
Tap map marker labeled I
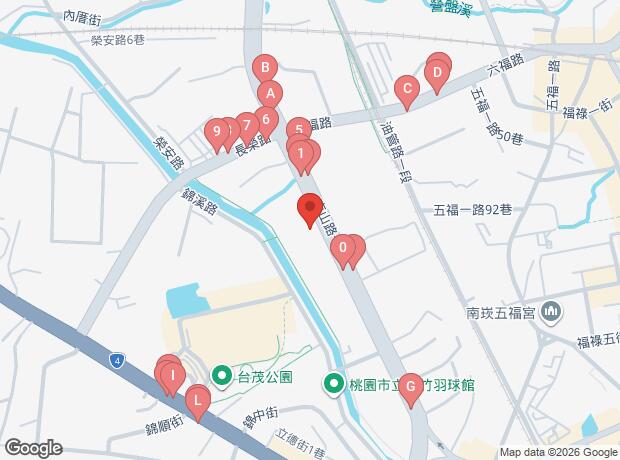[173, 378]
